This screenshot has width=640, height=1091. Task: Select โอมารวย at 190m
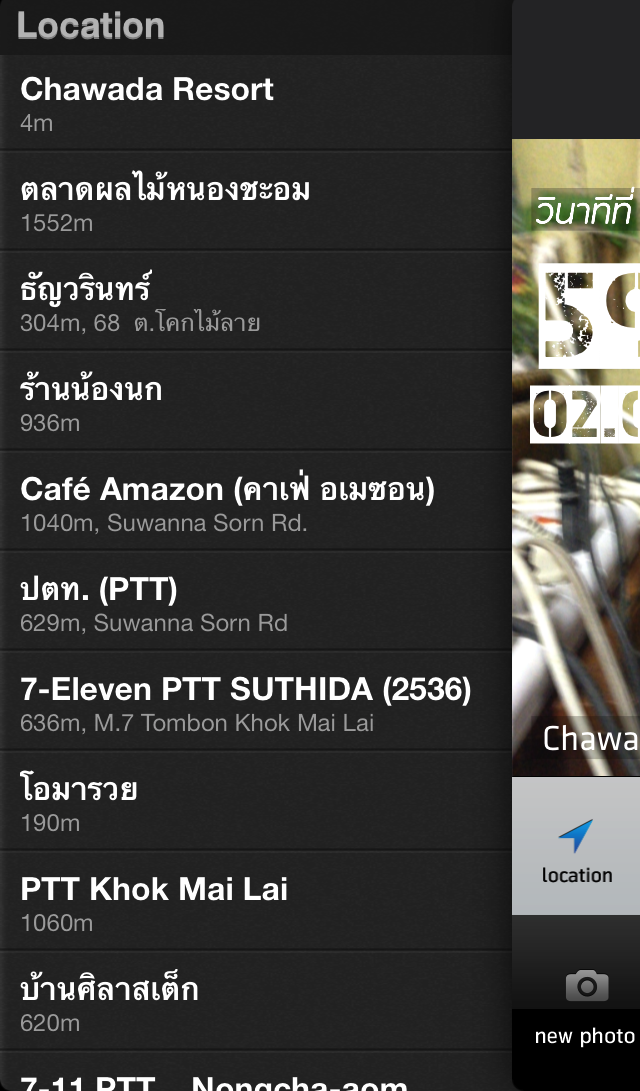coord(255,802)
